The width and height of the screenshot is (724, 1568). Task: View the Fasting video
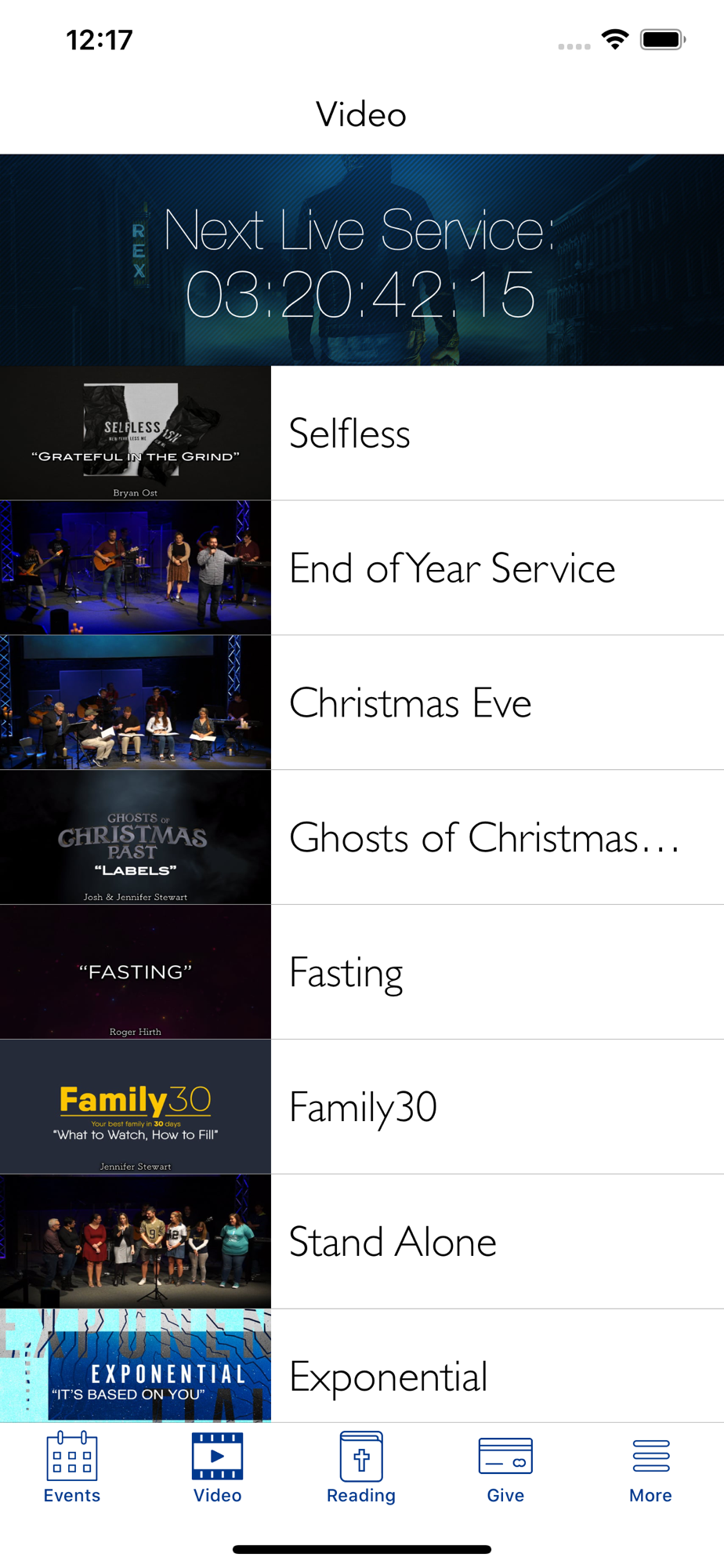361,973
